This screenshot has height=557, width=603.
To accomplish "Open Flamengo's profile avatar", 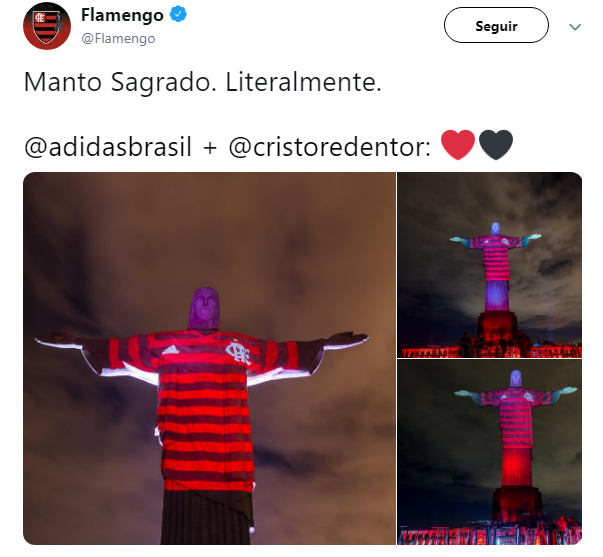I will pyautogui.click(x=46, y=27).
